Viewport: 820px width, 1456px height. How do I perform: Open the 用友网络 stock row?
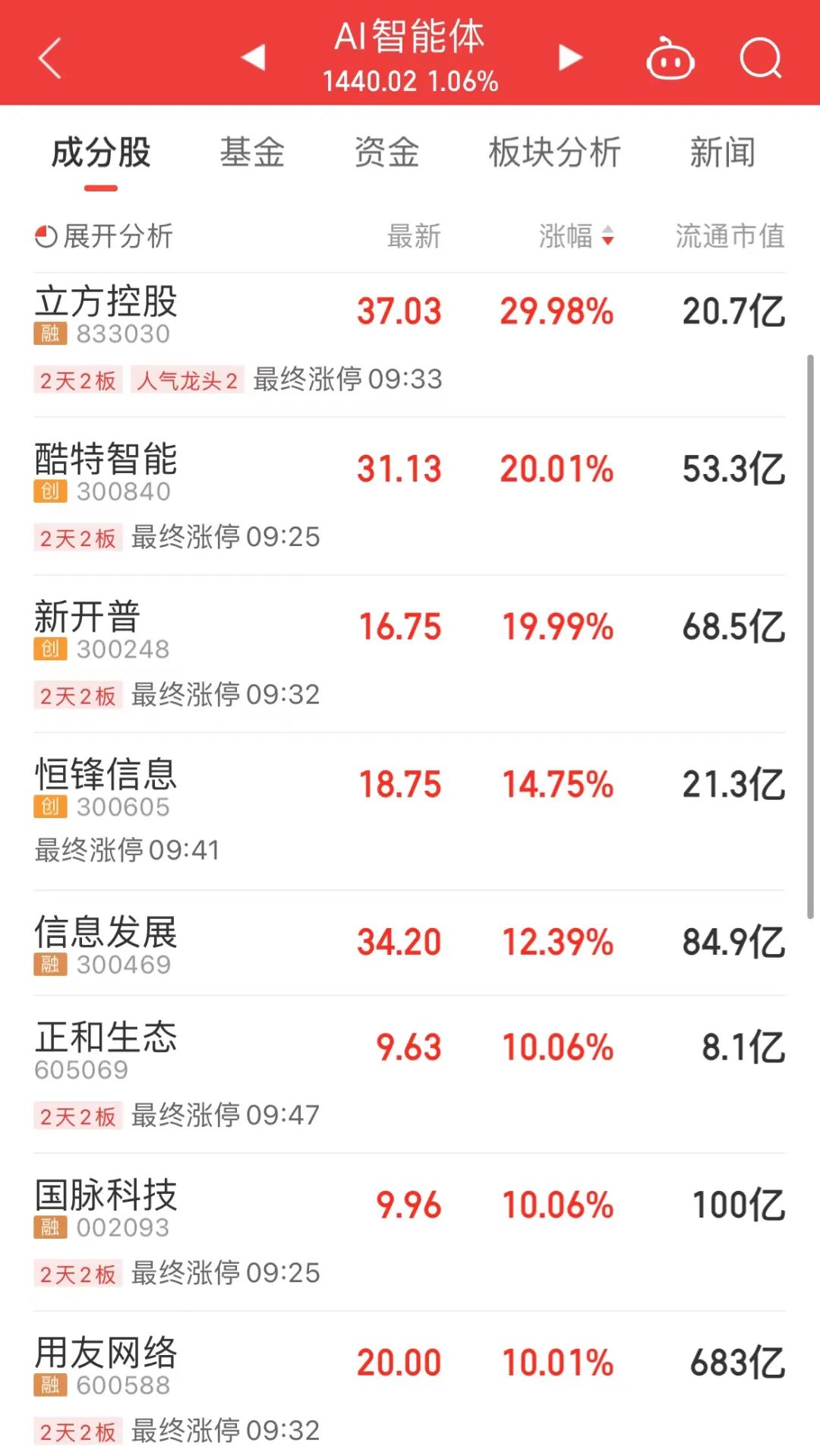pyautogui.click(x=106, y=1353)
